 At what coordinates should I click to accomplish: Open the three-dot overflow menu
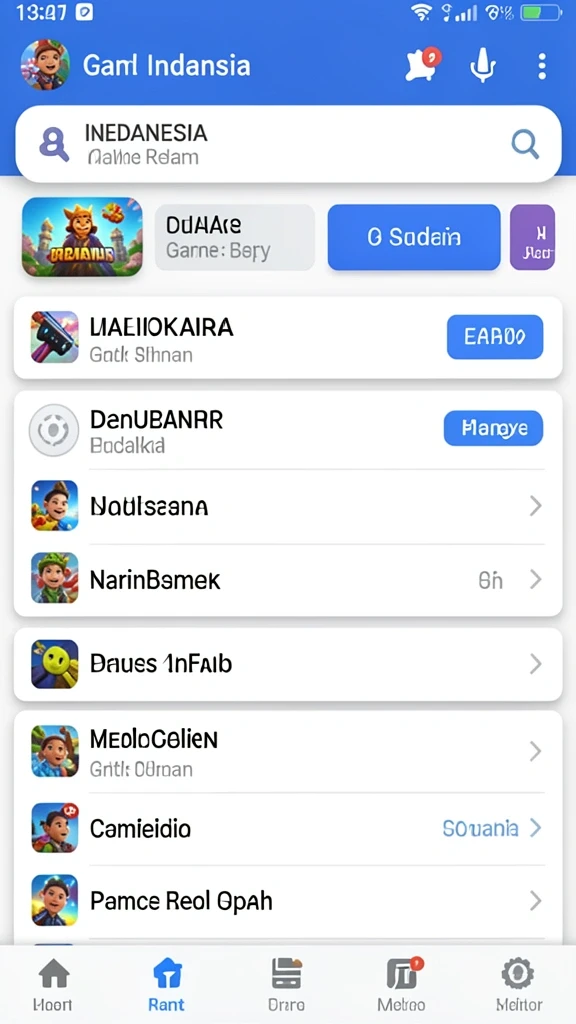coord(541,66)
